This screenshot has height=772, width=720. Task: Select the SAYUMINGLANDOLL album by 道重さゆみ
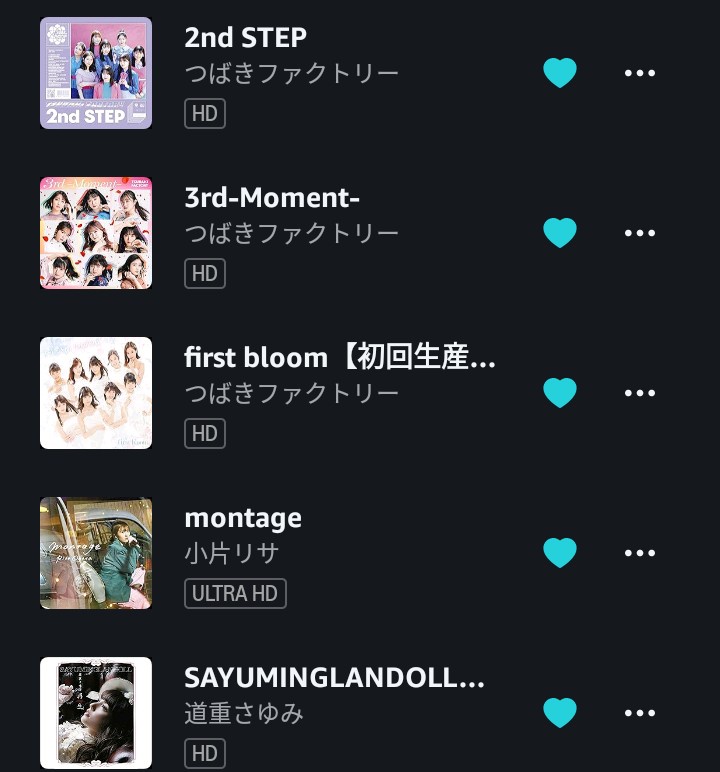tap(334, 678)
